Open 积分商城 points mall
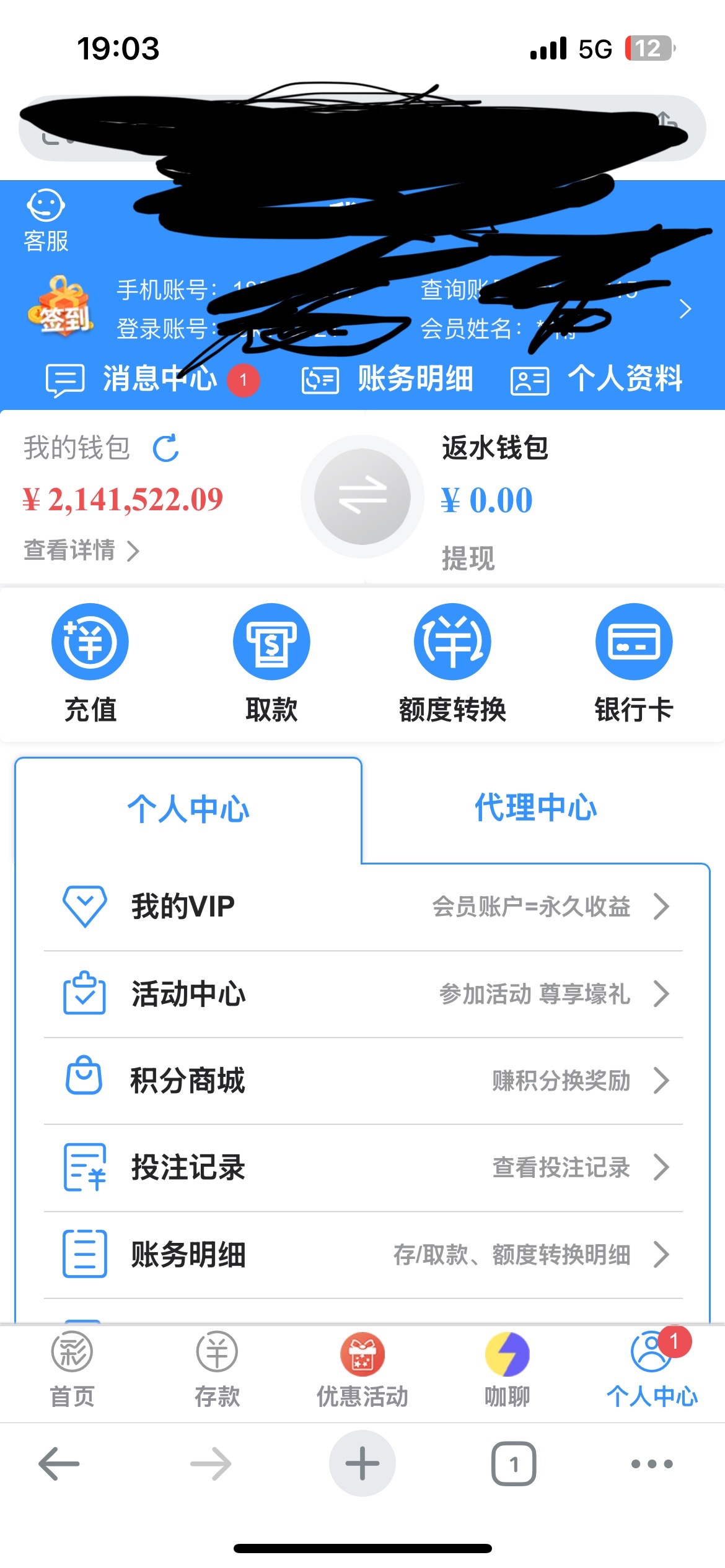 (x=363, y=1081)
